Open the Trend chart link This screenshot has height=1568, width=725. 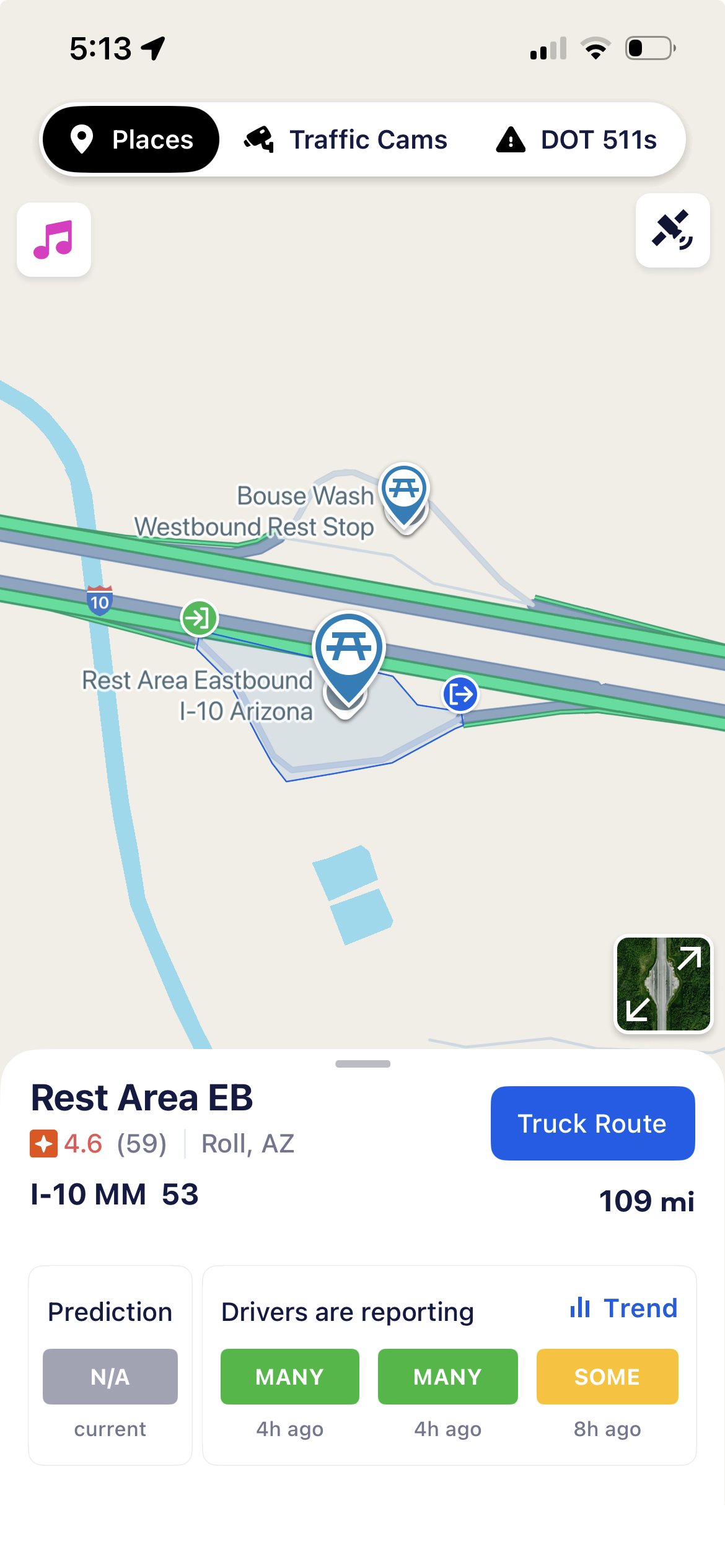point(623,1308)
